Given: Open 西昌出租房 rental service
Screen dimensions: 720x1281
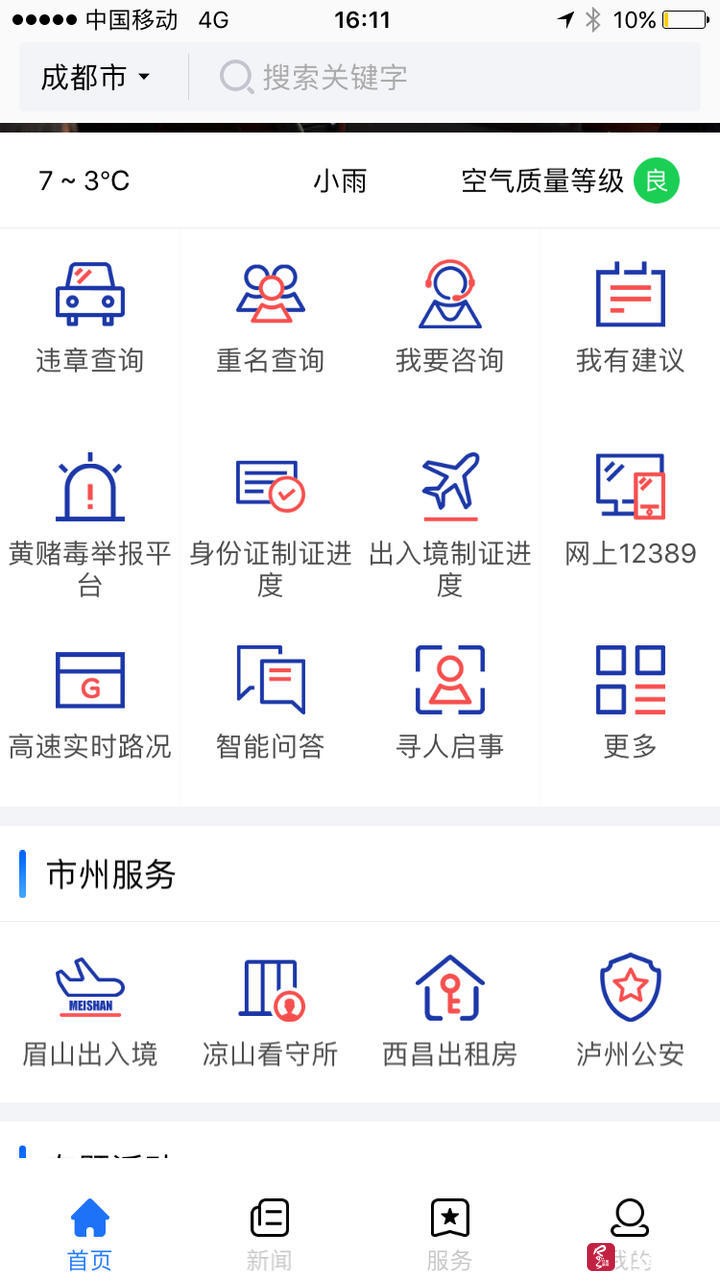Looking at the screenshot, I should point(450,1010).
